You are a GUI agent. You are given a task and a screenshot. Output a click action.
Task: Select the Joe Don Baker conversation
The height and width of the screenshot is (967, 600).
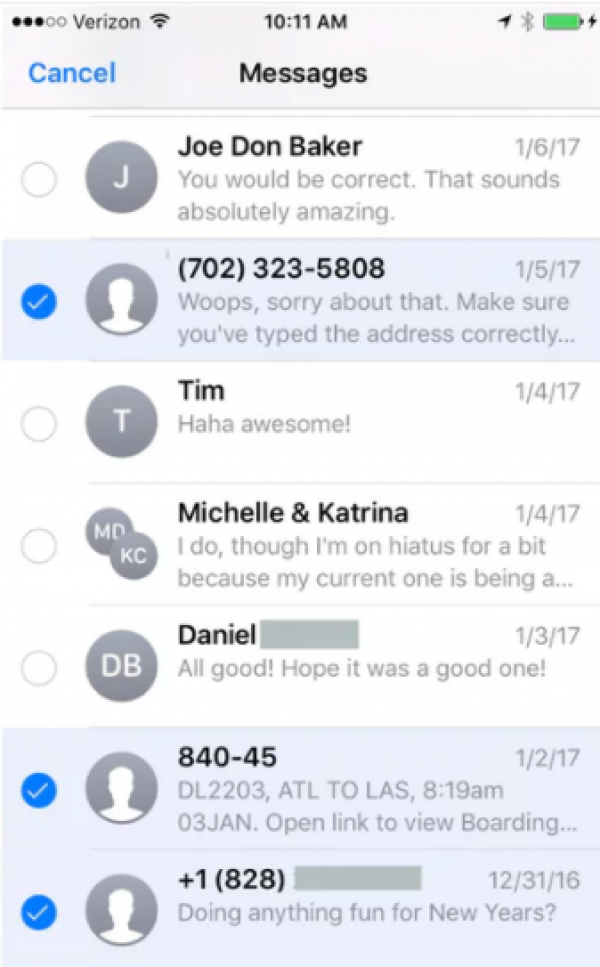39,179
